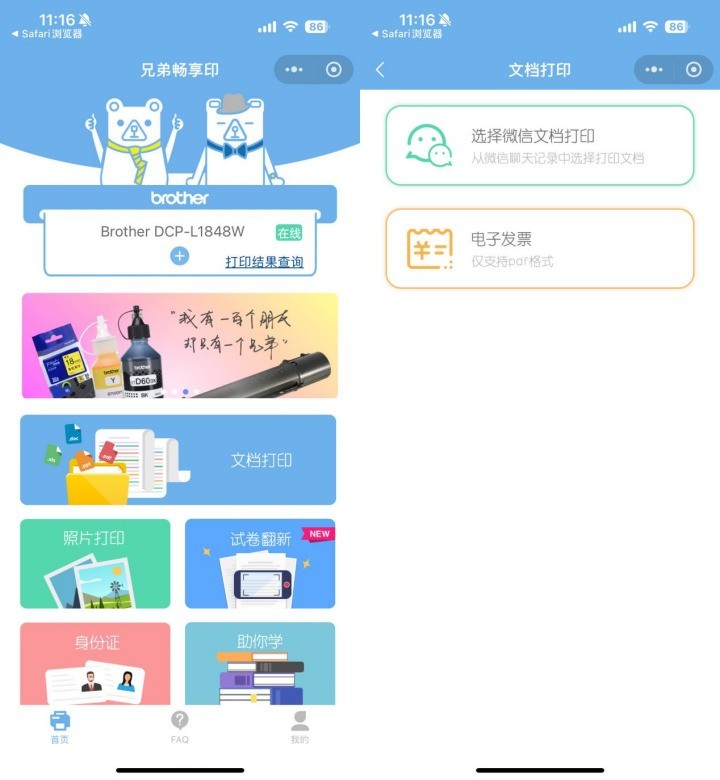Tap the FAQ question mark icon
This screenshot has height=780, width=720.
click(178, 722)
